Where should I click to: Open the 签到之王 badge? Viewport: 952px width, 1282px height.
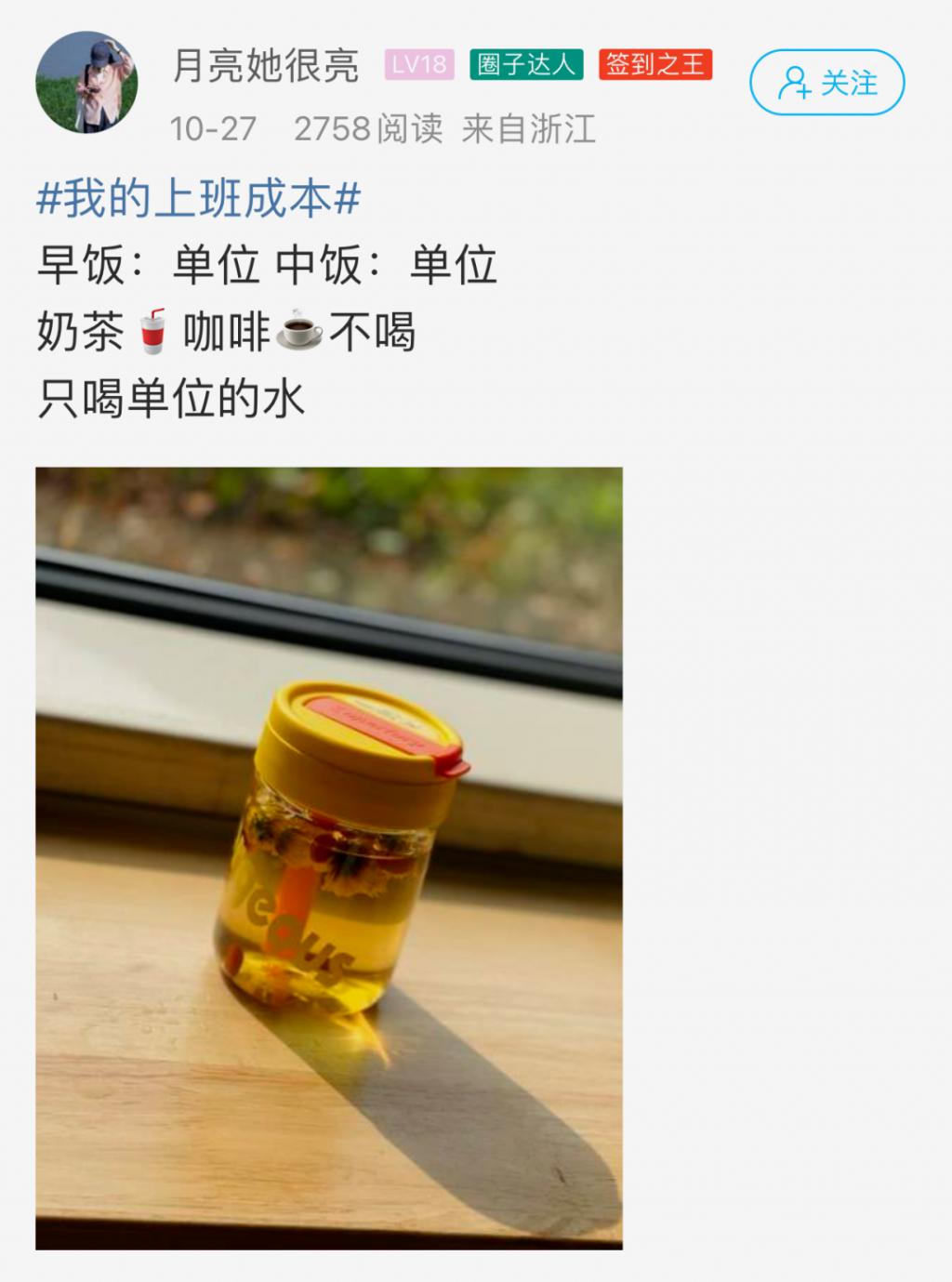click(654, 64)
